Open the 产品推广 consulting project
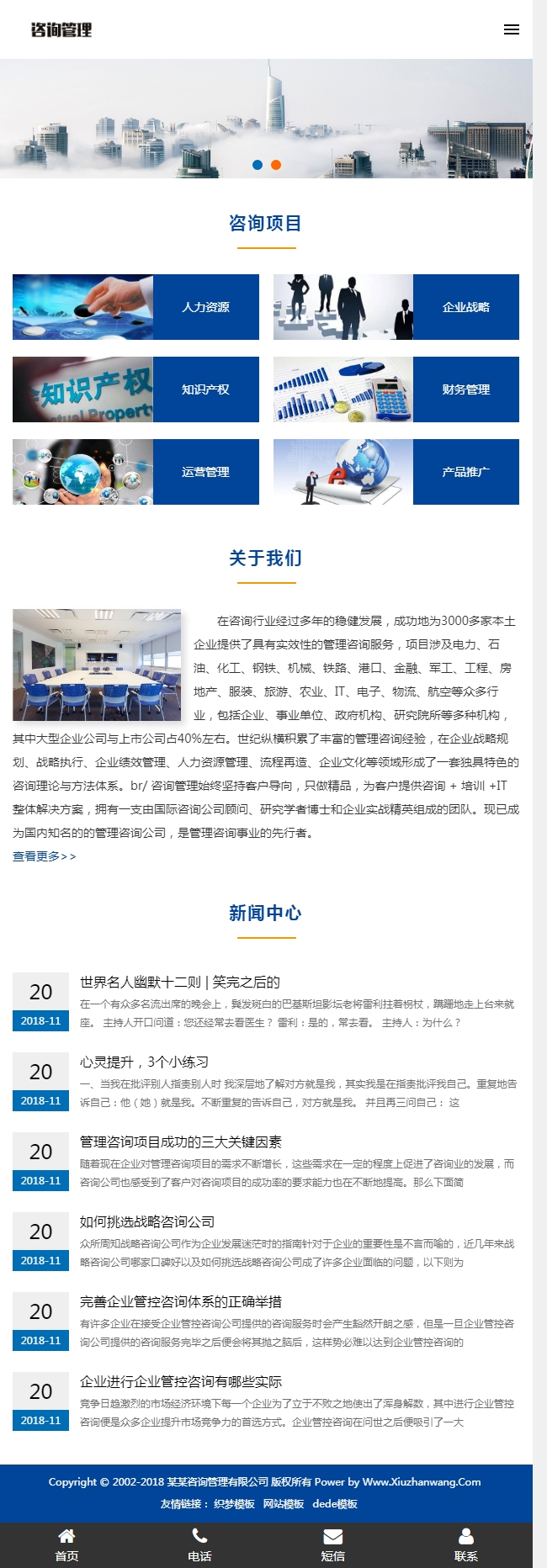547x1568 pixels. 396,472
